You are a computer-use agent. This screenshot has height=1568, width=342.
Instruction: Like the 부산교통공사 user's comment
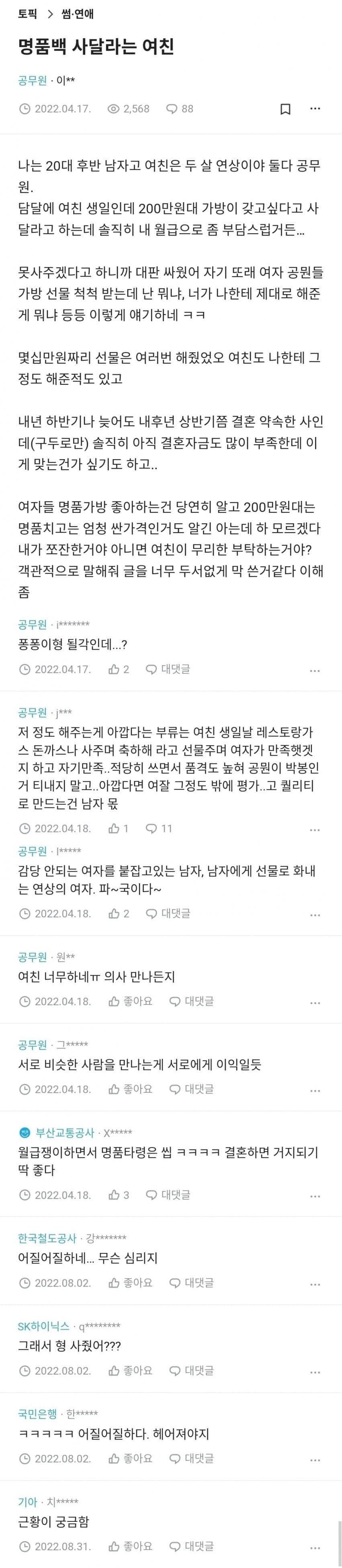click(x=118, y=1194)
